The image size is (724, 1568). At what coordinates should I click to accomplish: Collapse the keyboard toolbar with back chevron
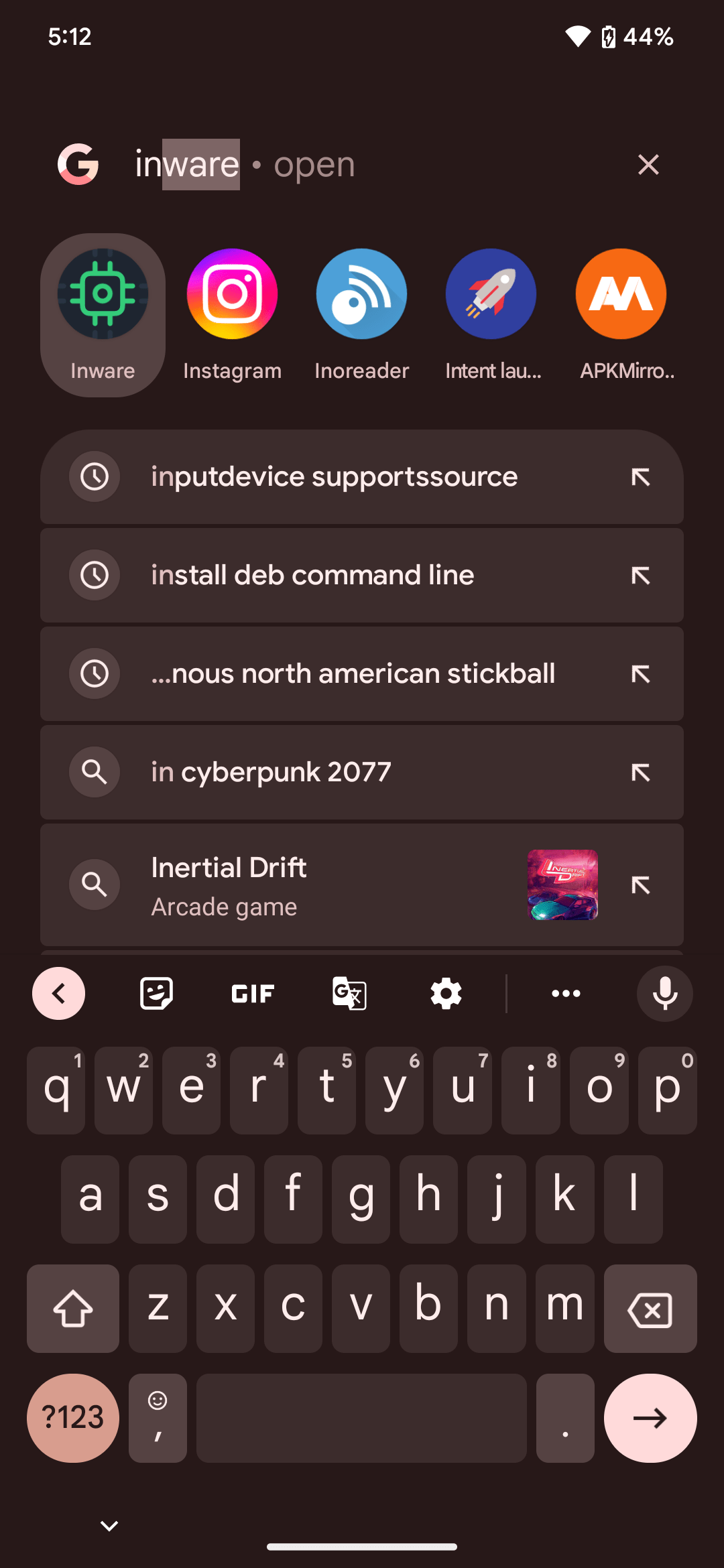pos(58,994)
